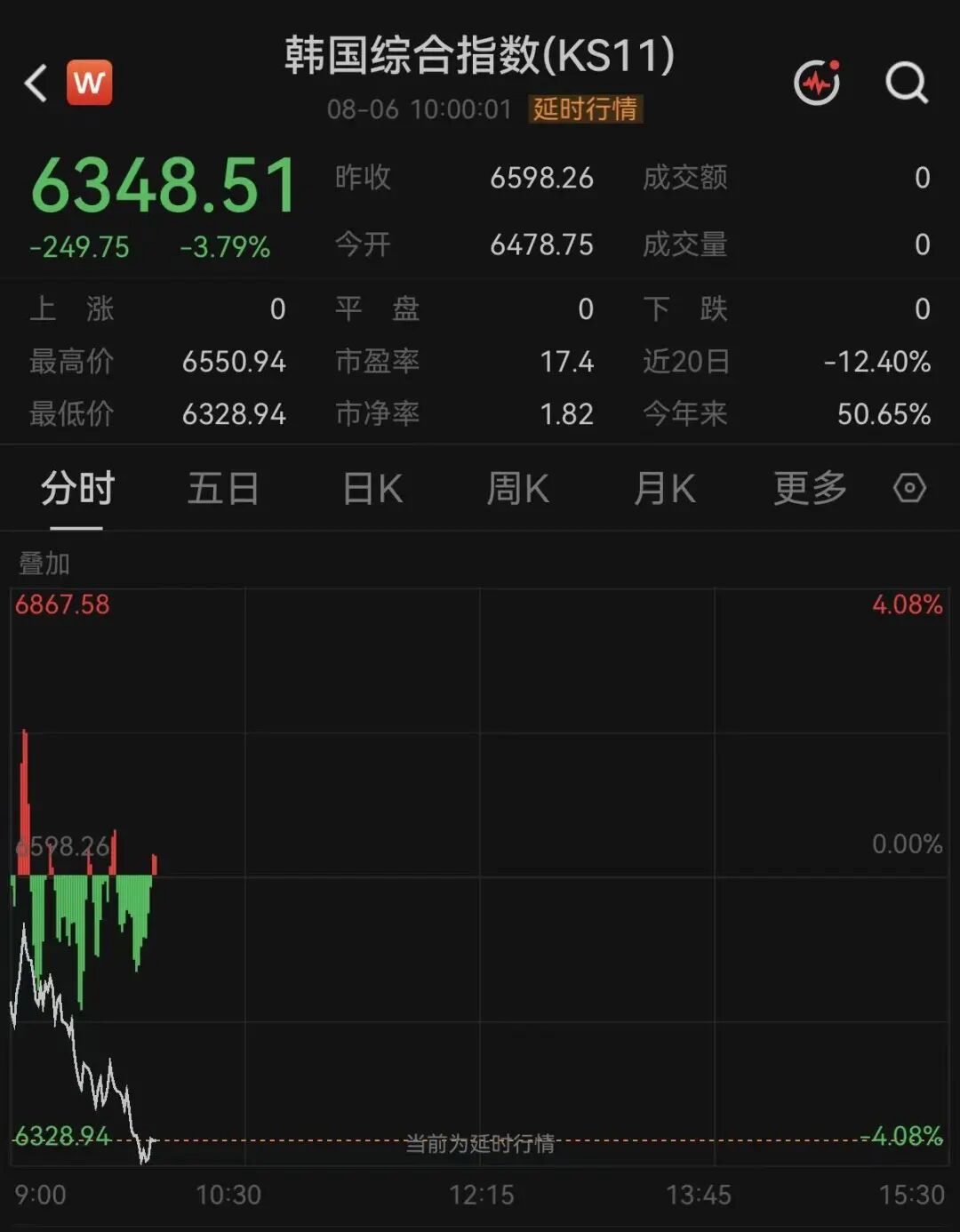Select the 分时 intraday tab
Screen dimensions: 960x1232
pyautogui.click(x=77, y=489)
